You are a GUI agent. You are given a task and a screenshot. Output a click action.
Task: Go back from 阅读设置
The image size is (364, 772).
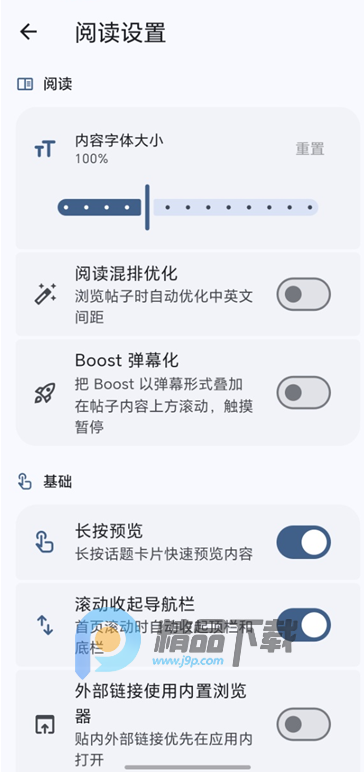[28, 32]
